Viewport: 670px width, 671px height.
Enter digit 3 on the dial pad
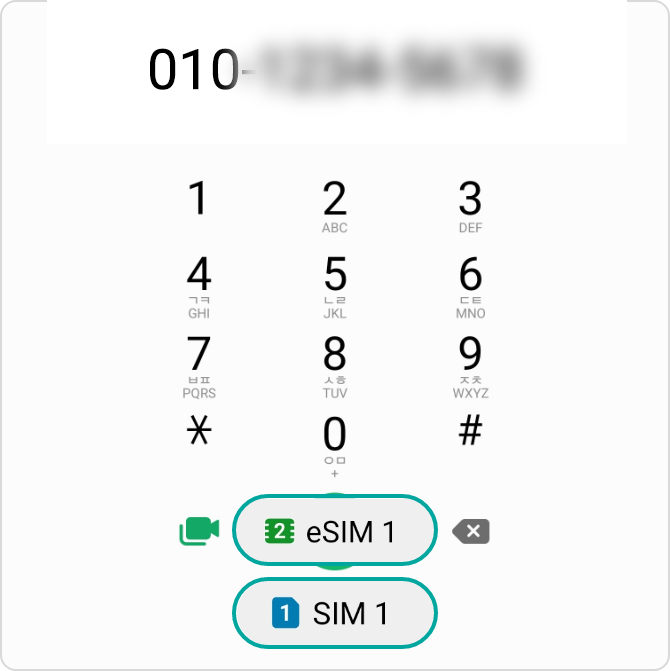470,206
